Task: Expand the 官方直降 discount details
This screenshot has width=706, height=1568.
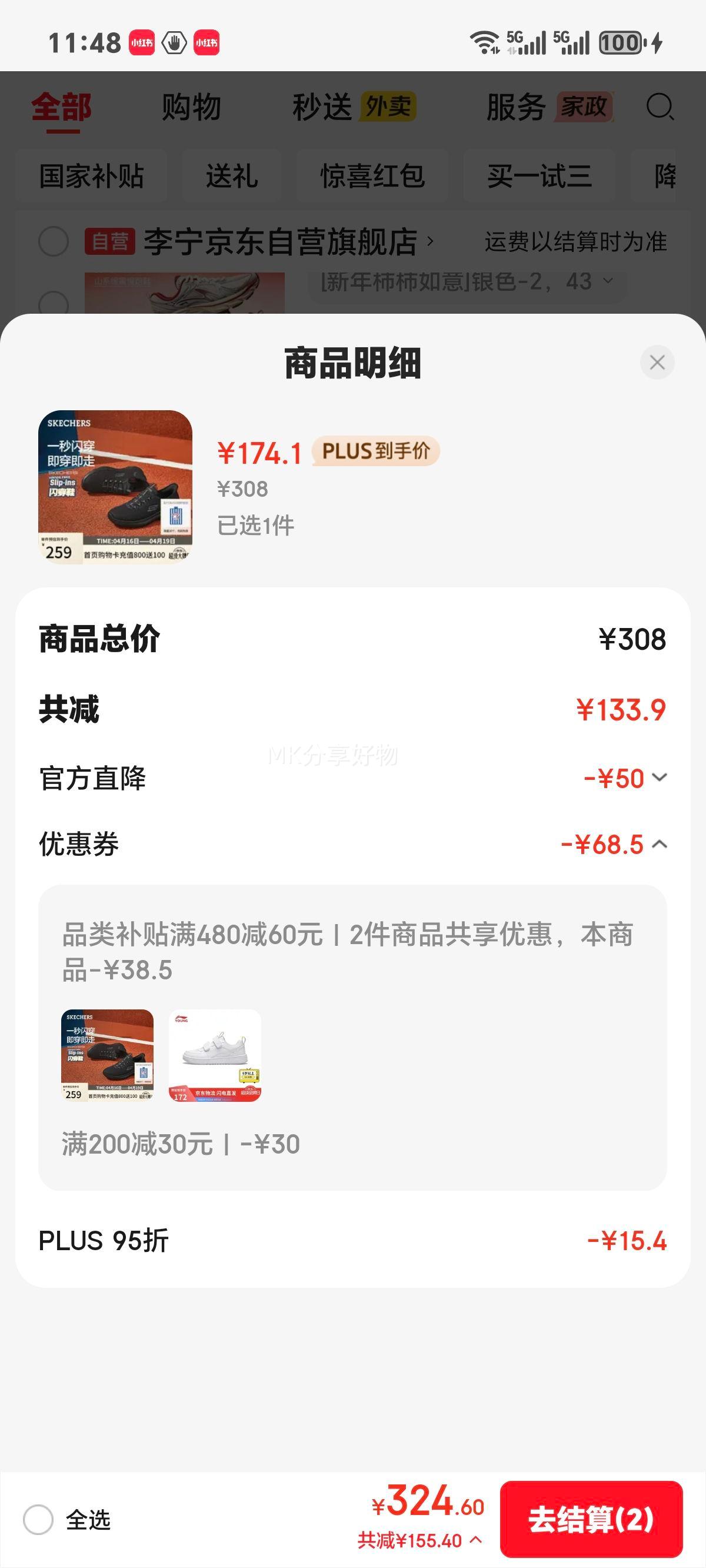Action: (659, 777)
